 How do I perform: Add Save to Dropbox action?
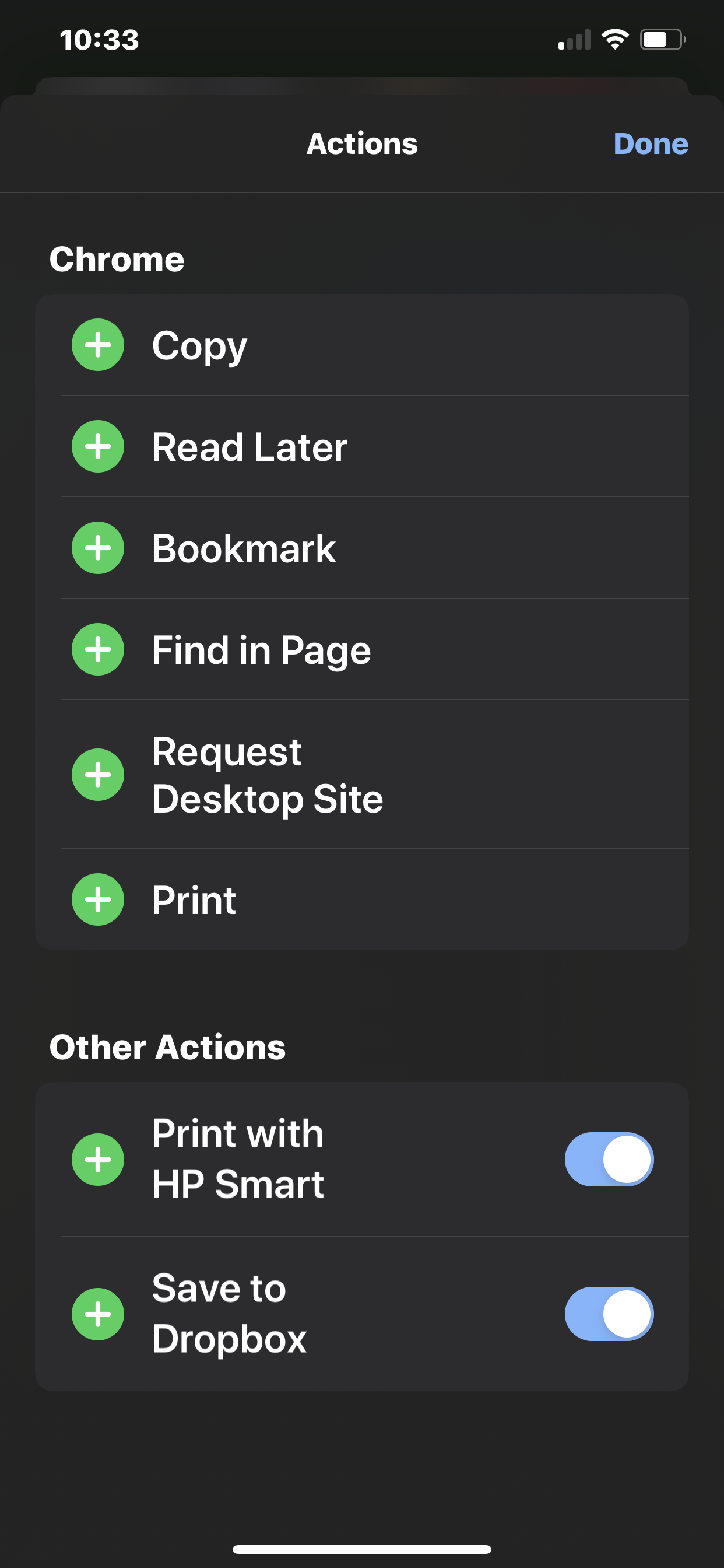click(x=98, y=1314)
